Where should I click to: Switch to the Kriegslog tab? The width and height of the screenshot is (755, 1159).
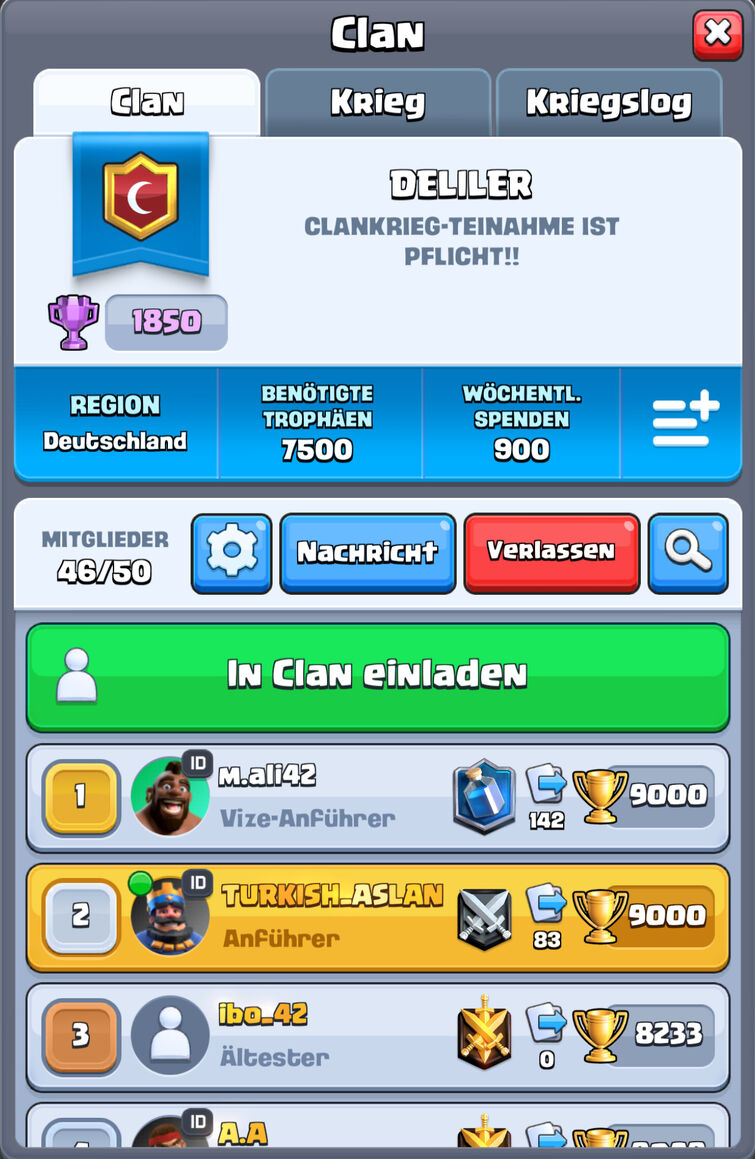coord(608,102)
